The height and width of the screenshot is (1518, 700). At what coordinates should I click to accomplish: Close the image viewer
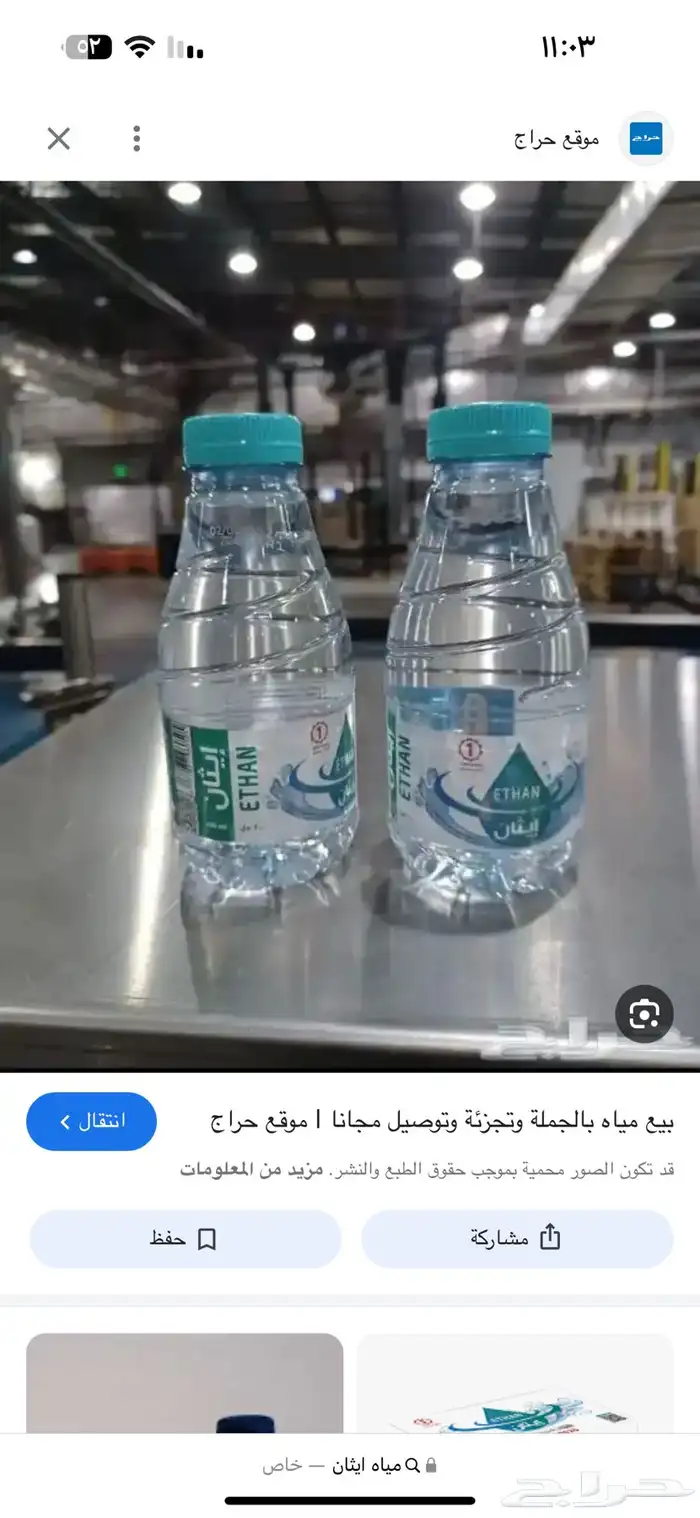[59, 139]
